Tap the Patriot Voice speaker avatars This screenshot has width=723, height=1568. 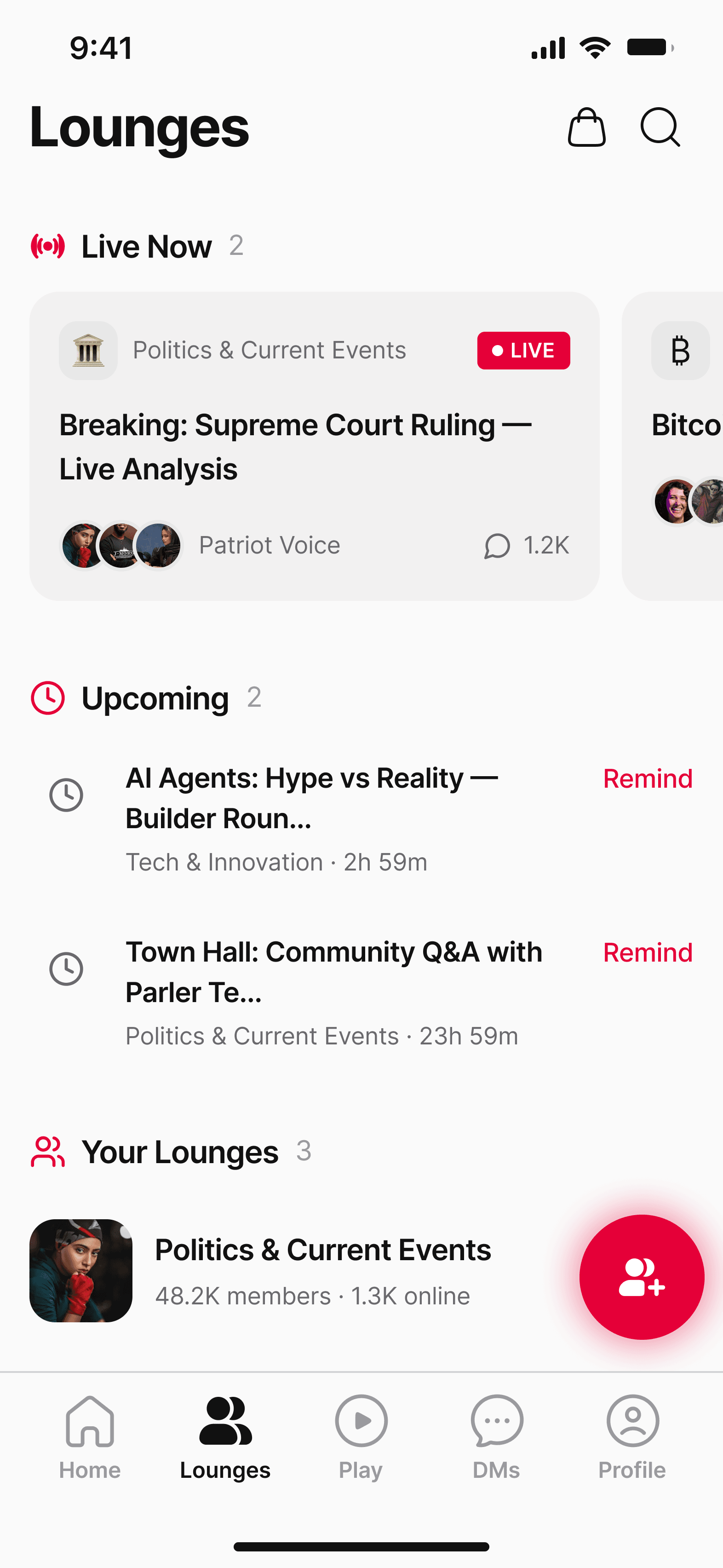pyautogui.click(x=121, y=545)
